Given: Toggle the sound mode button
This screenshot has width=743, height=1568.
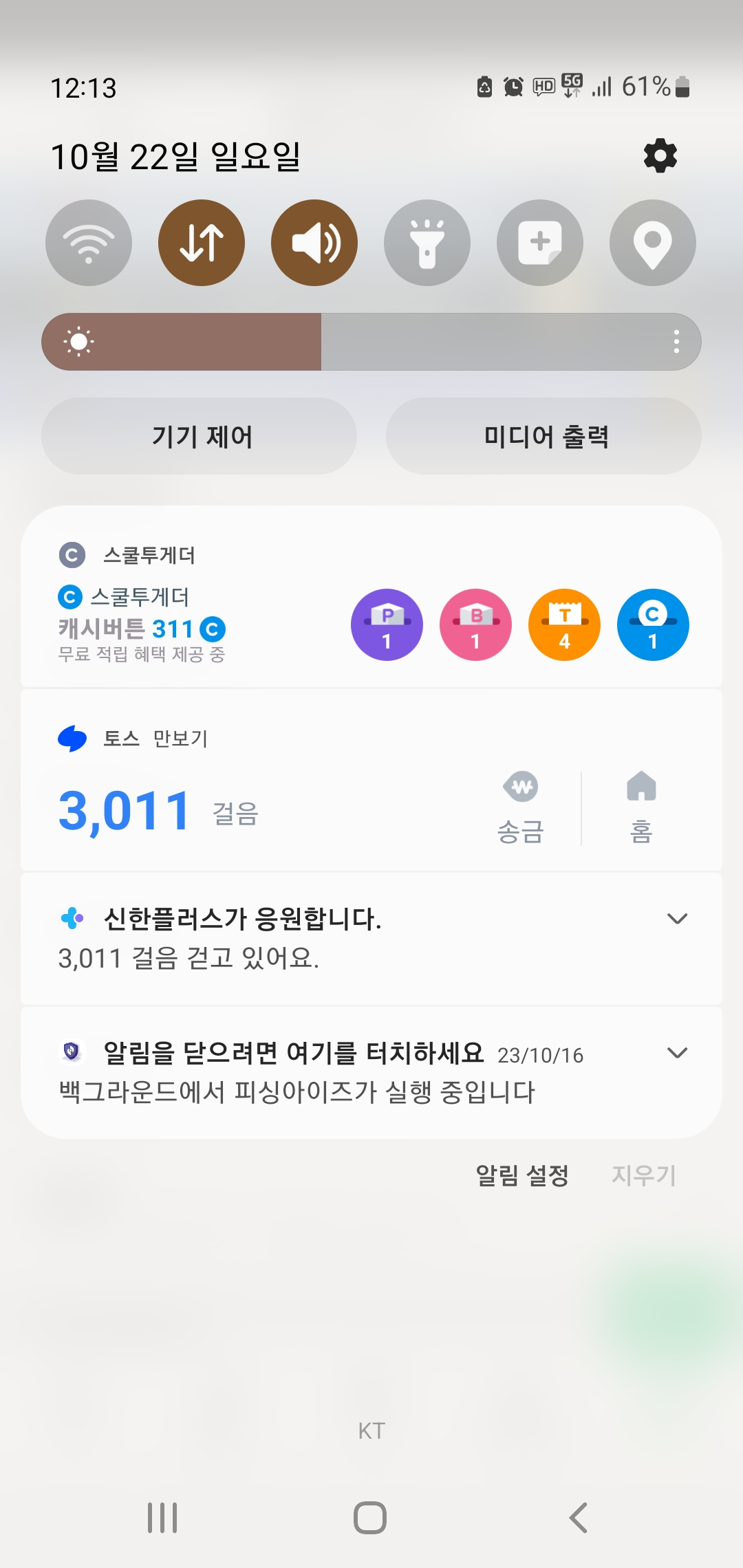Looking at the screenshot, I should point(314,243).
